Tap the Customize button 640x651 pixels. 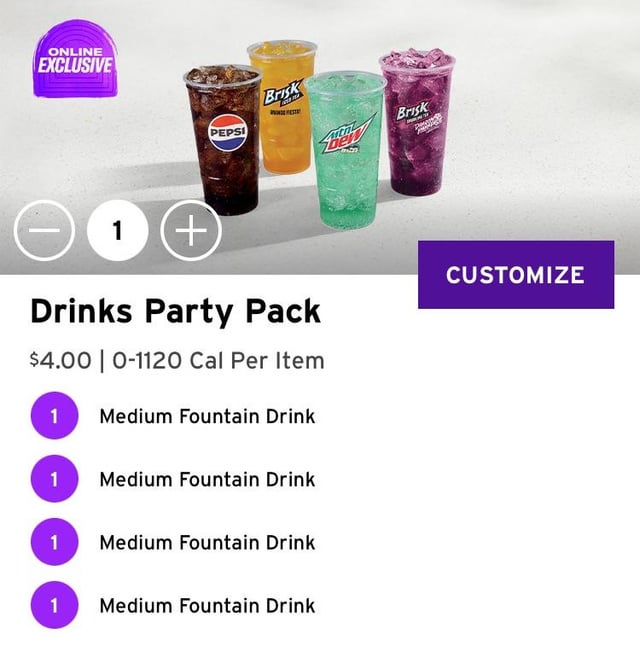point(515,275)
